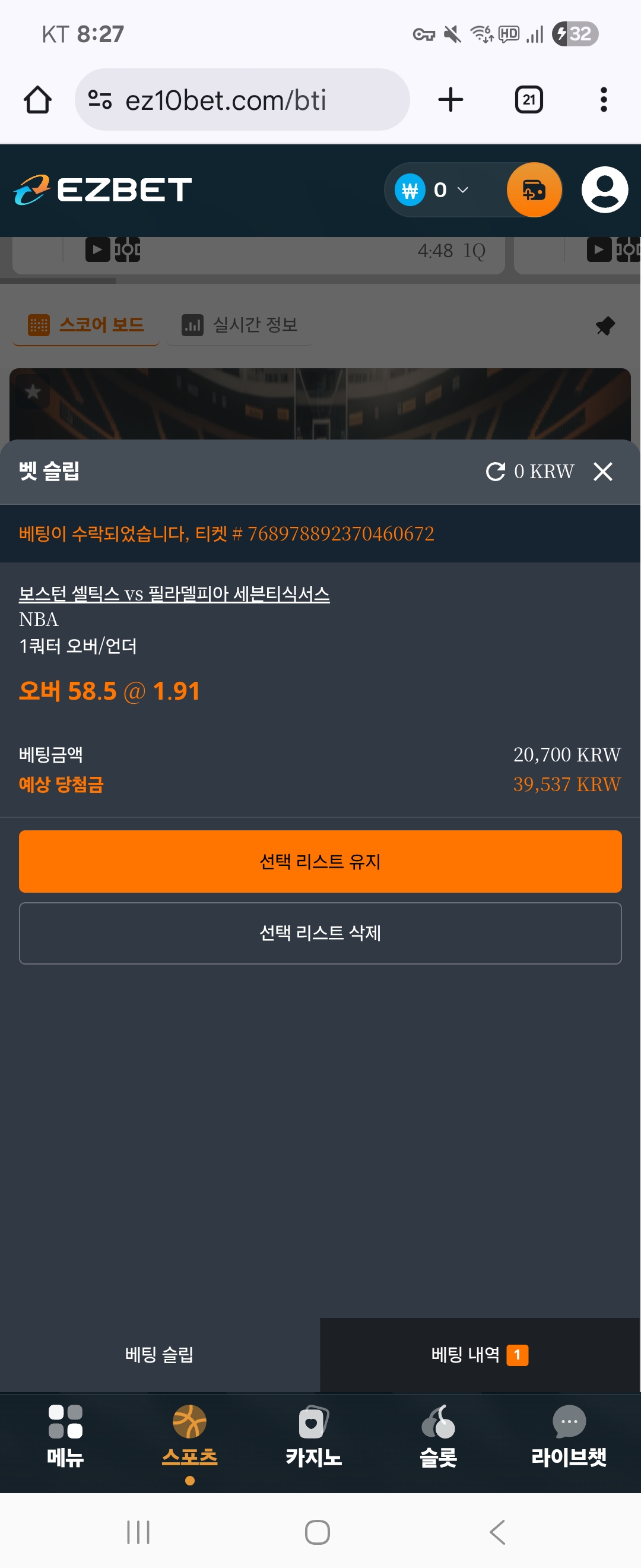Switch to 베팅 슬립 tab
641x1568 pixels.
(x=159, y=1354)
